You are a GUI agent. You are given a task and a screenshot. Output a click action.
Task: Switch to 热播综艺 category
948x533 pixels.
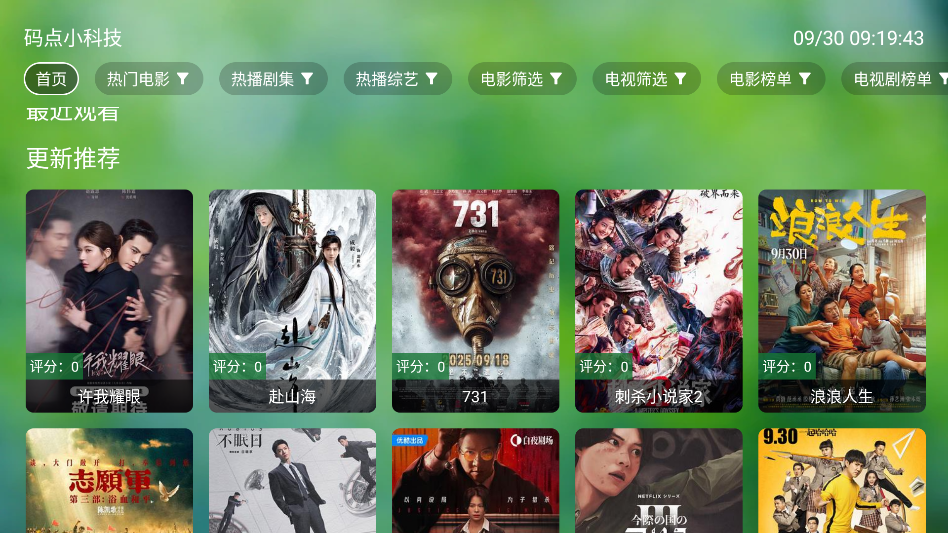coord(397,79)
